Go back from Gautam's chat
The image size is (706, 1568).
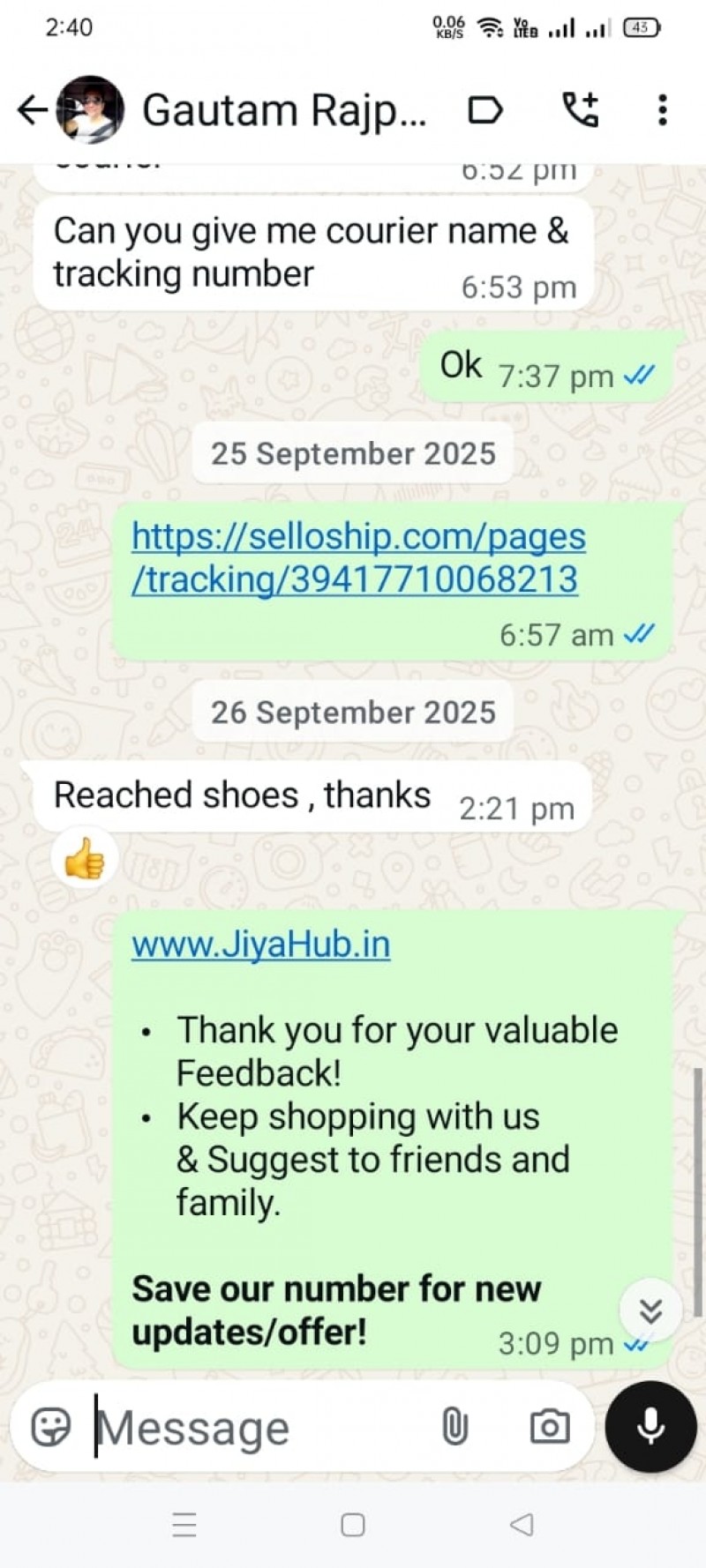(x=32, y=110)
